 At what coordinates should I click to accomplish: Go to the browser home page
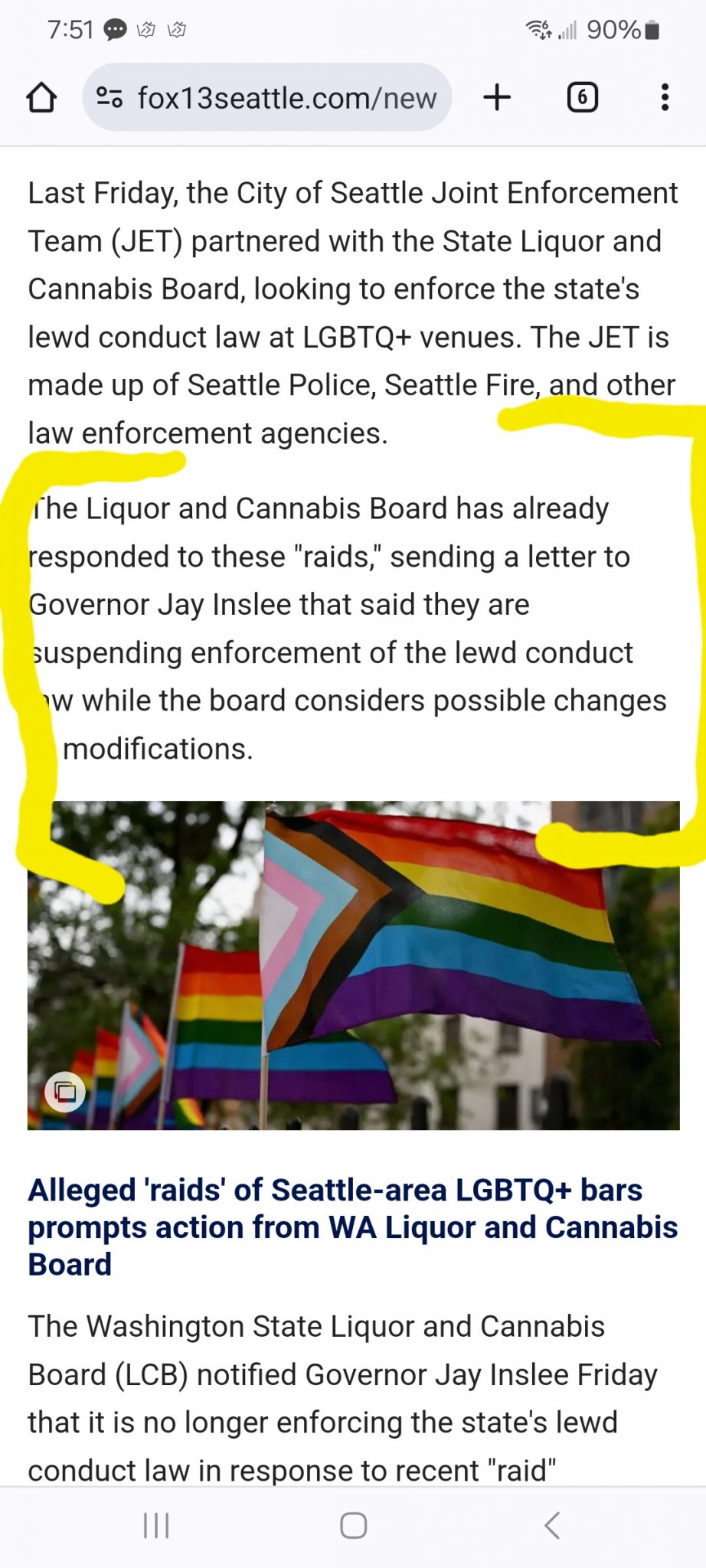tap(41, 98)
